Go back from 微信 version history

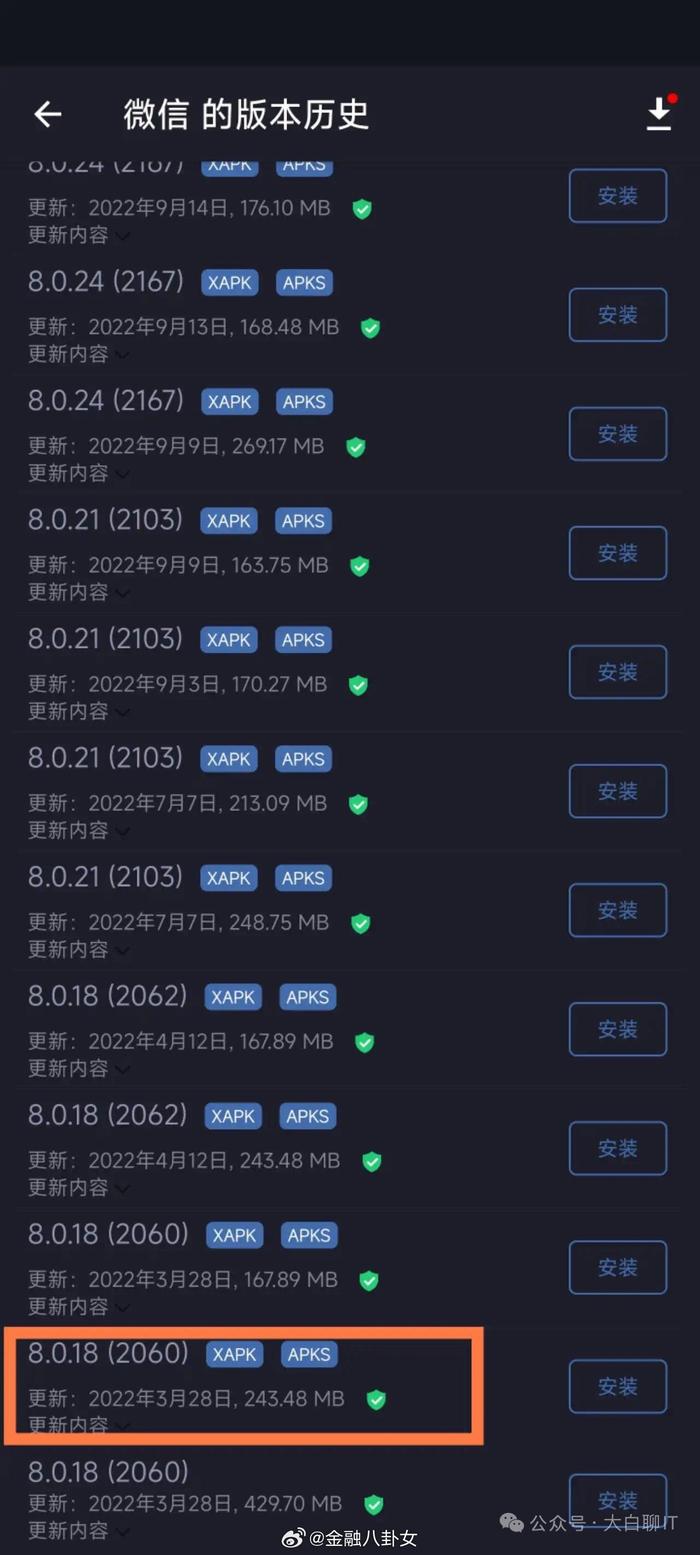pyautogui.click(x=48, y=115)
